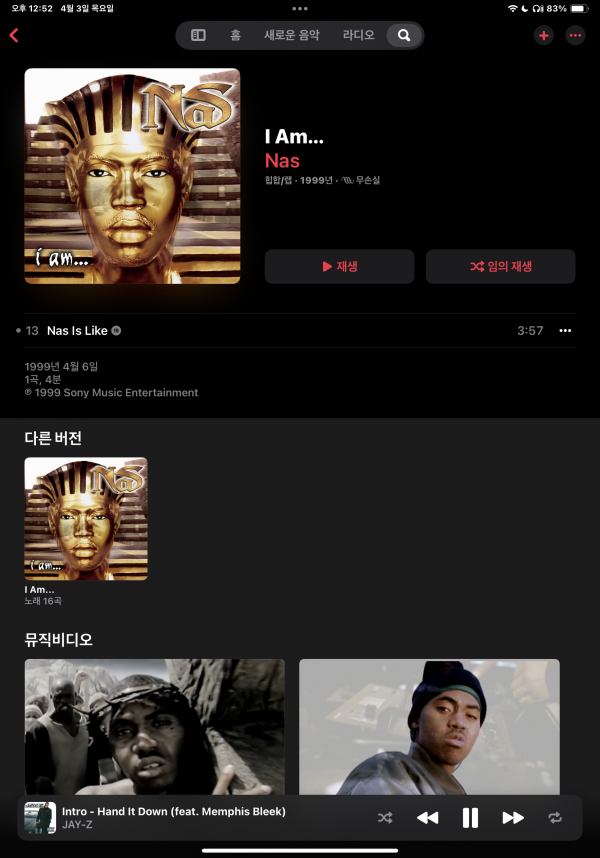
Task: Open the Nas artist page
Action: coord(282,160)
